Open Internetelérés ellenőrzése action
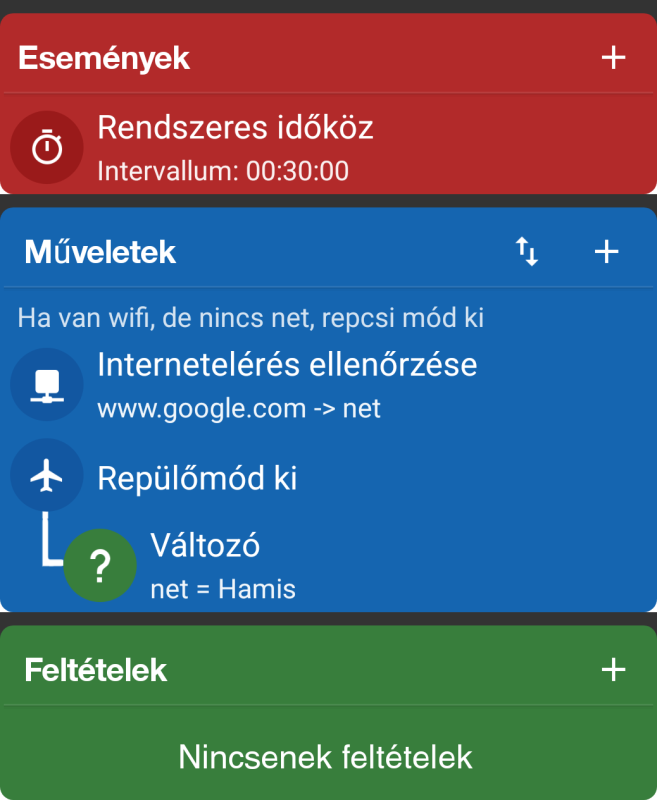Screen dimensions: 657x800 [286, 383]
